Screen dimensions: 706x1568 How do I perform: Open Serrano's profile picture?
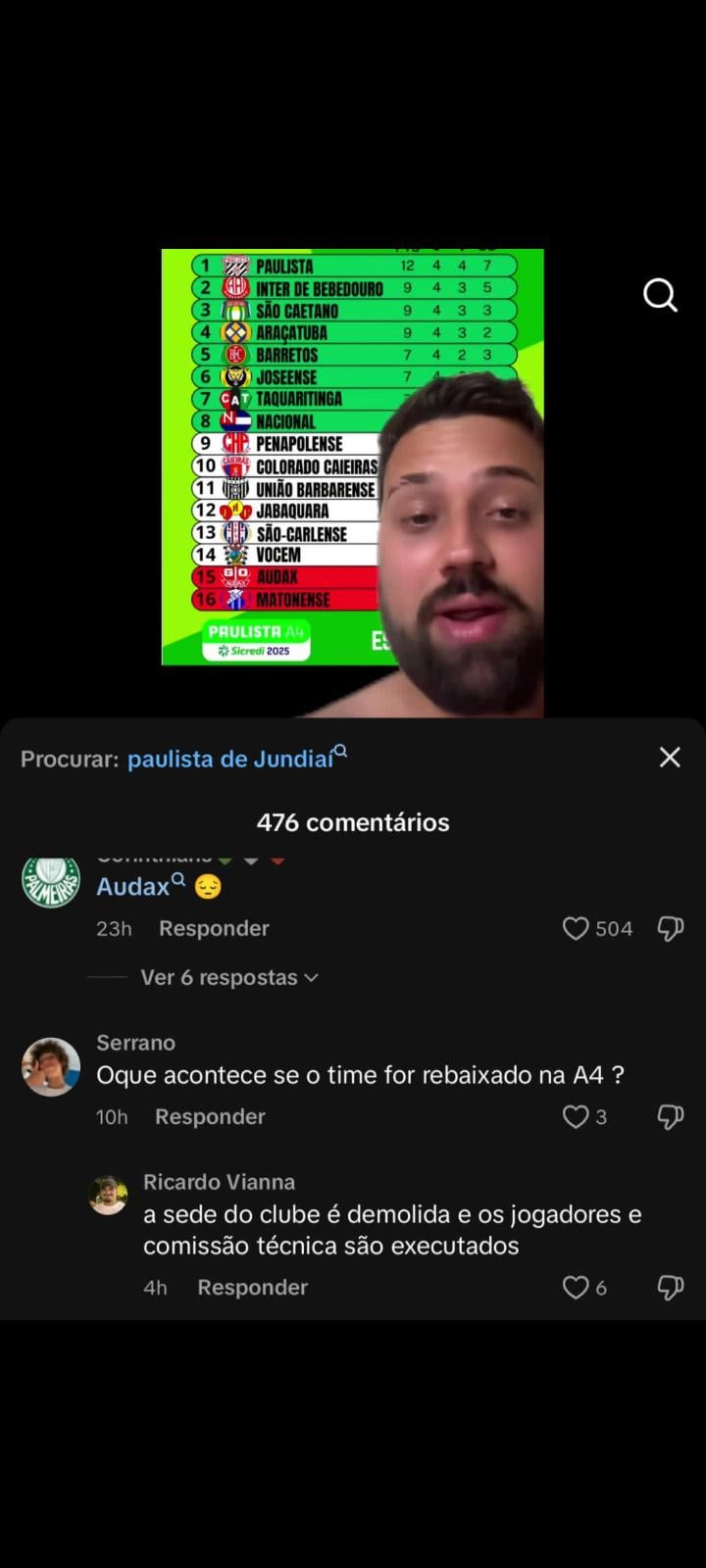51,1067
